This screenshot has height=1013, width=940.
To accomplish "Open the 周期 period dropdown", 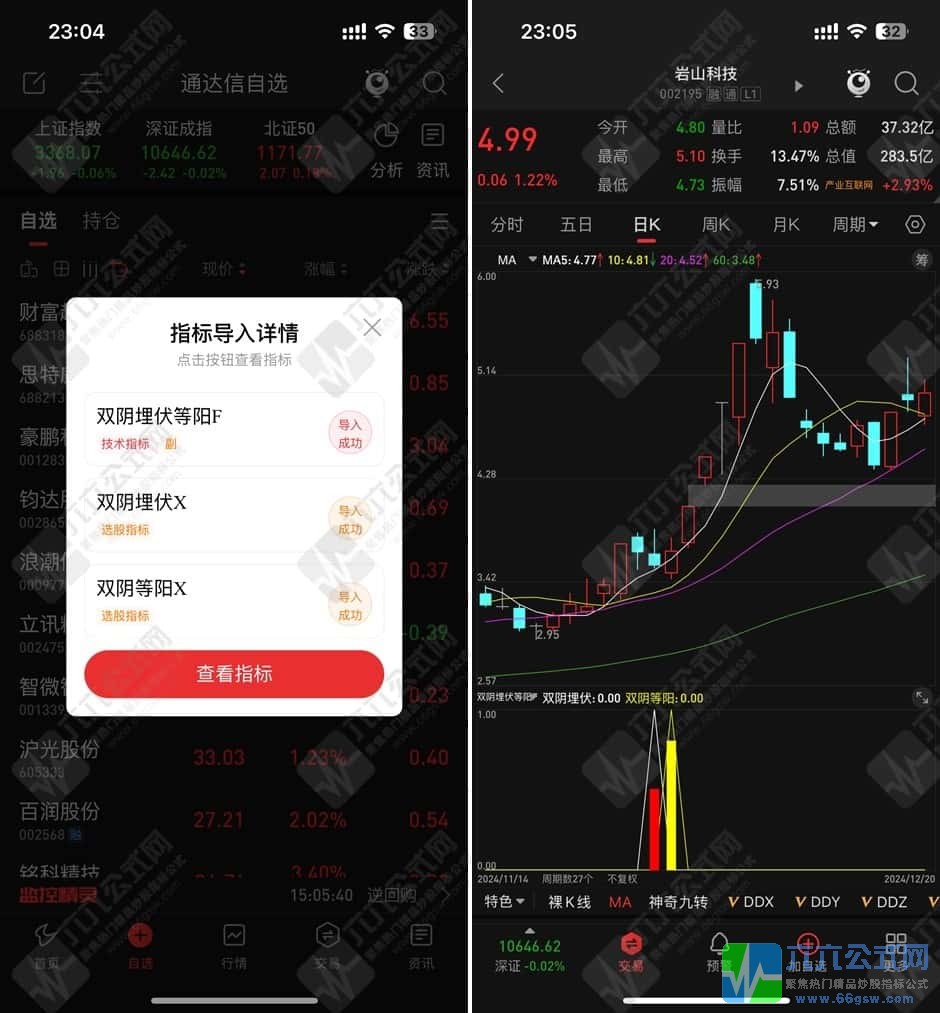I will (x=855, y=225).
